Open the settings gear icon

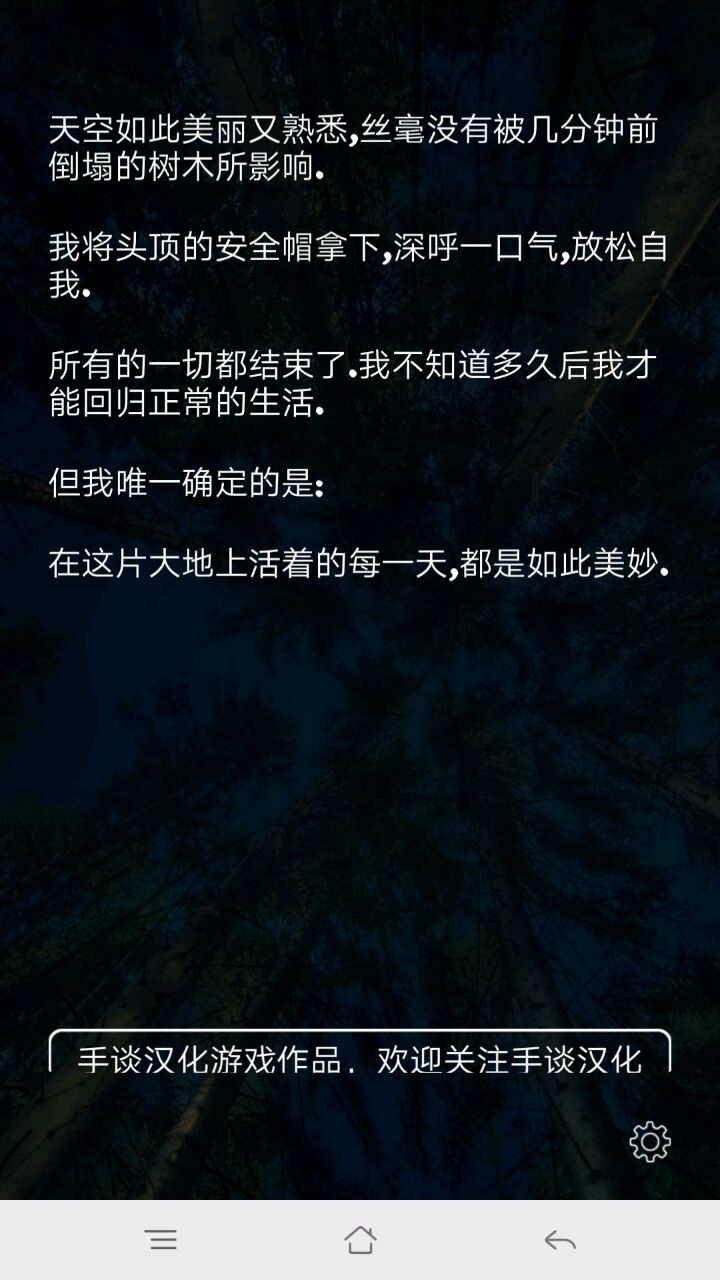[650, 1141]
